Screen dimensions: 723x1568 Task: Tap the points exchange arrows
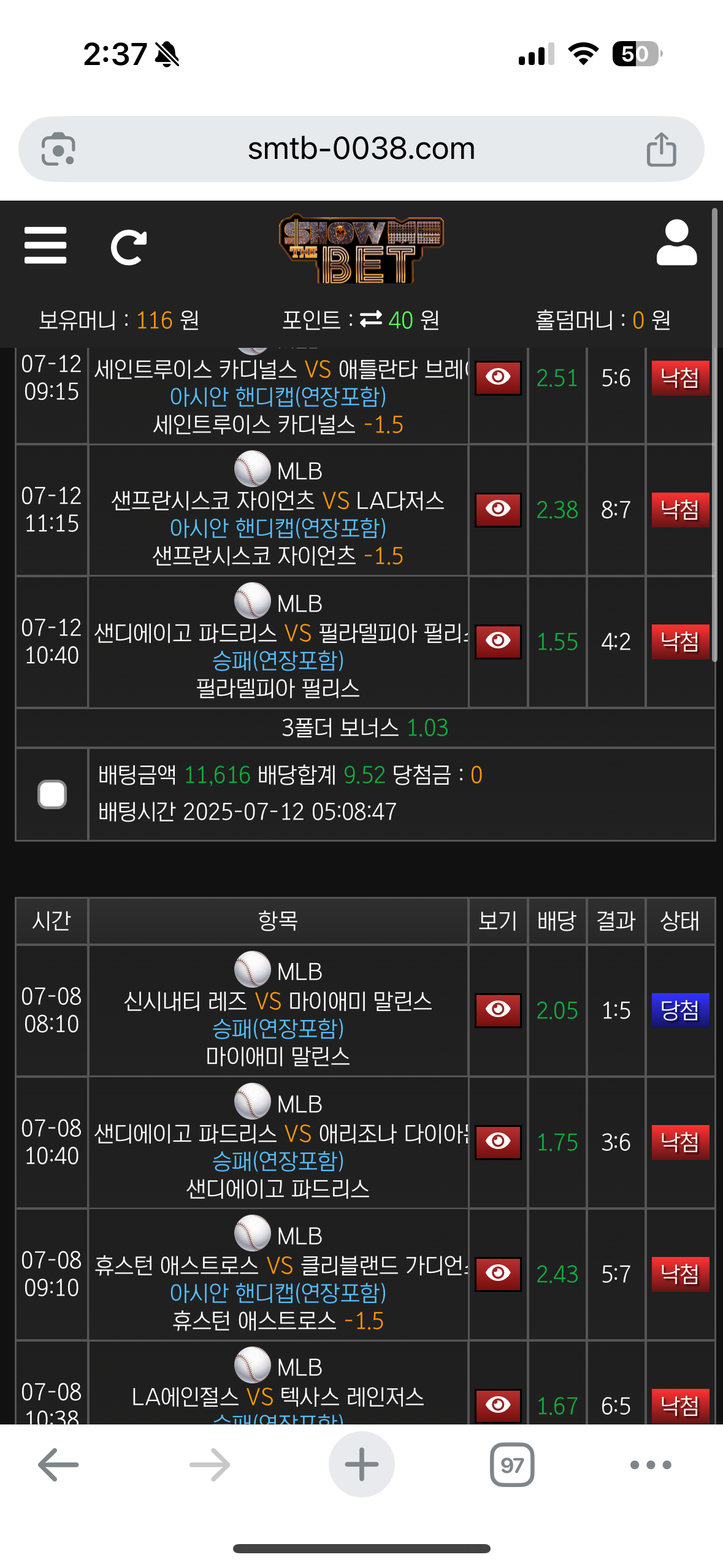(371, 320)
